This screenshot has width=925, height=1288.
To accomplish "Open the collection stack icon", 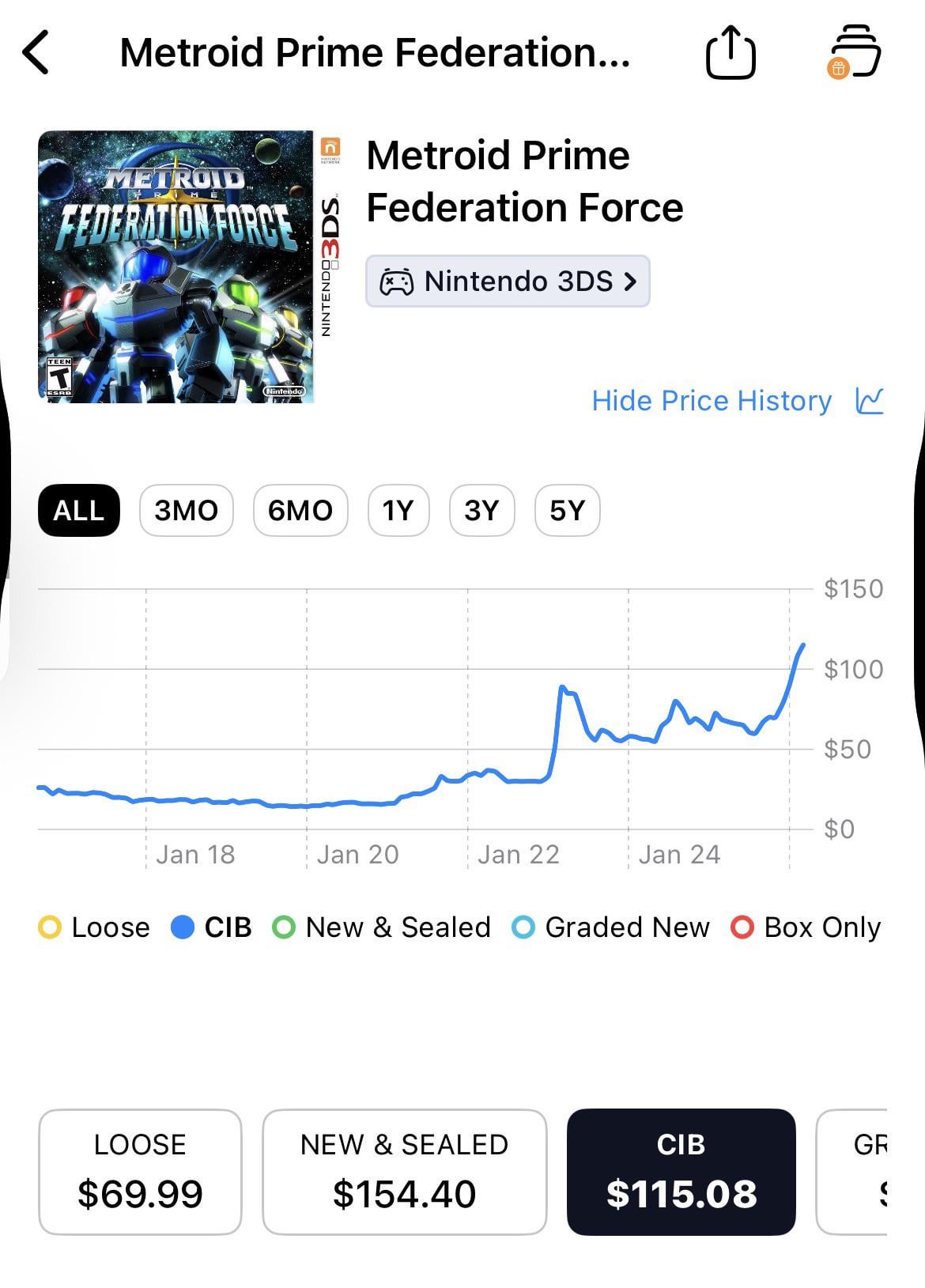I will [x=855, y=53].
